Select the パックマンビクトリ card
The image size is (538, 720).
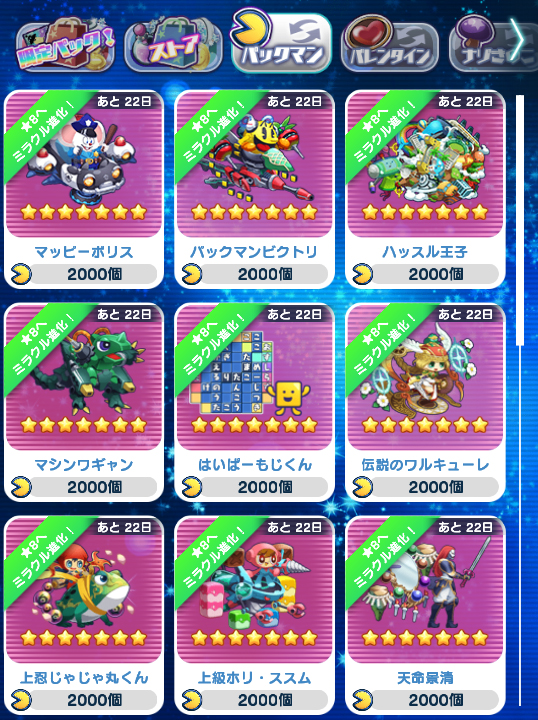click(254, 189)
